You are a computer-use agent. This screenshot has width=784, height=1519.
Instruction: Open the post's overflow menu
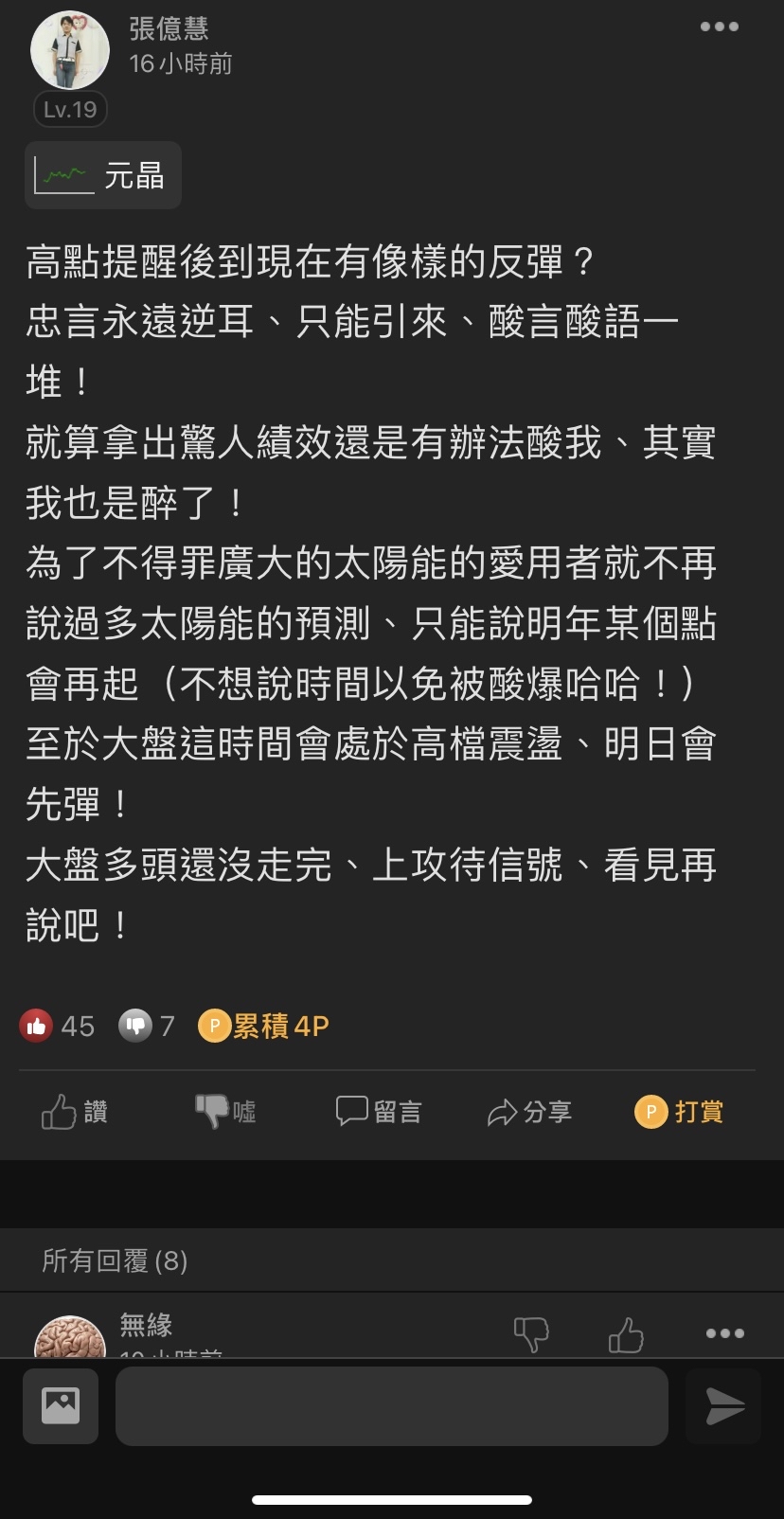[x=720, y=27]
